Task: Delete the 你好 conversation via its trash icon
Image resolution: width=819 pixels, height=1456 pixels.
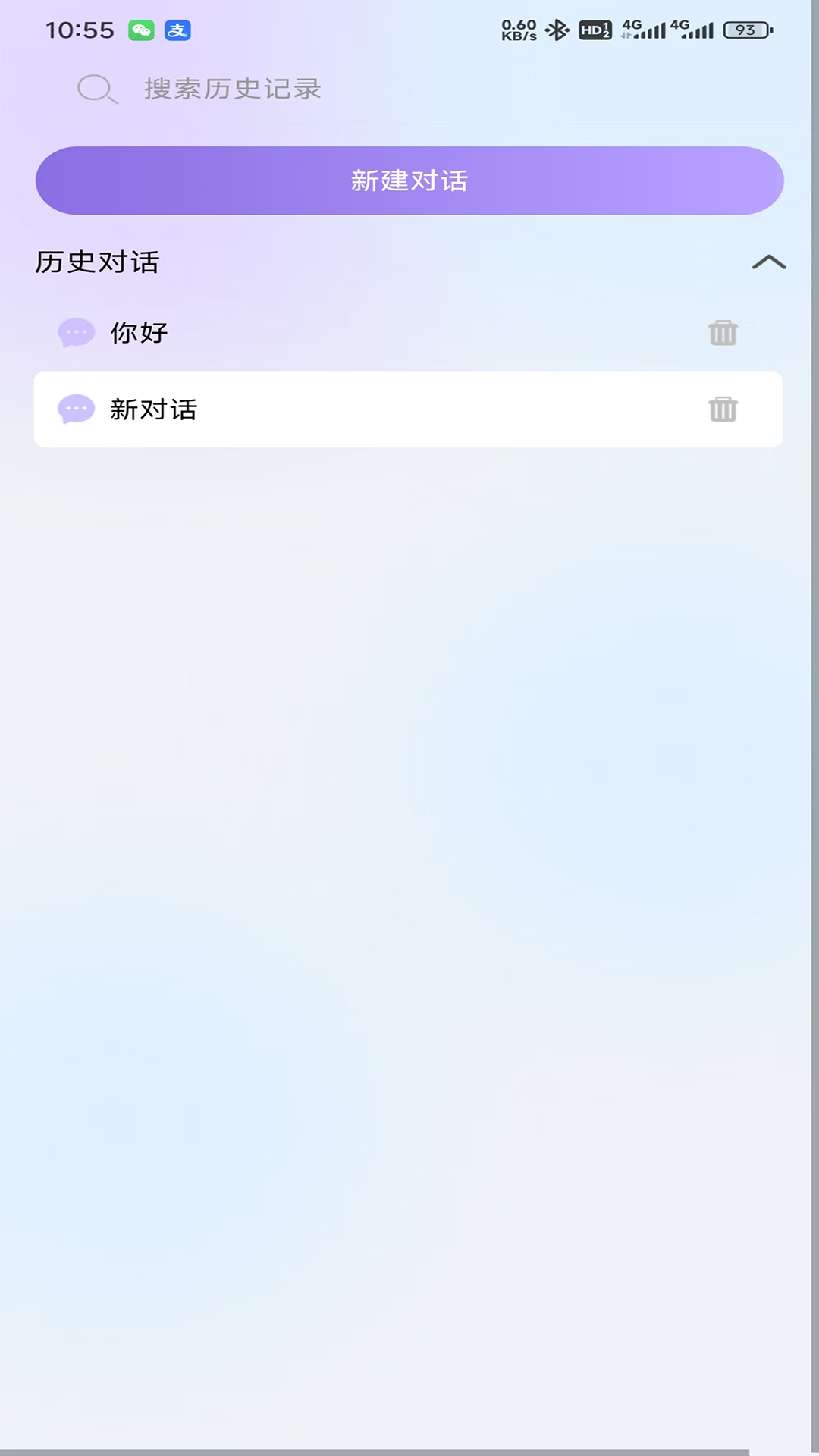Action: (x=722, y=332)
